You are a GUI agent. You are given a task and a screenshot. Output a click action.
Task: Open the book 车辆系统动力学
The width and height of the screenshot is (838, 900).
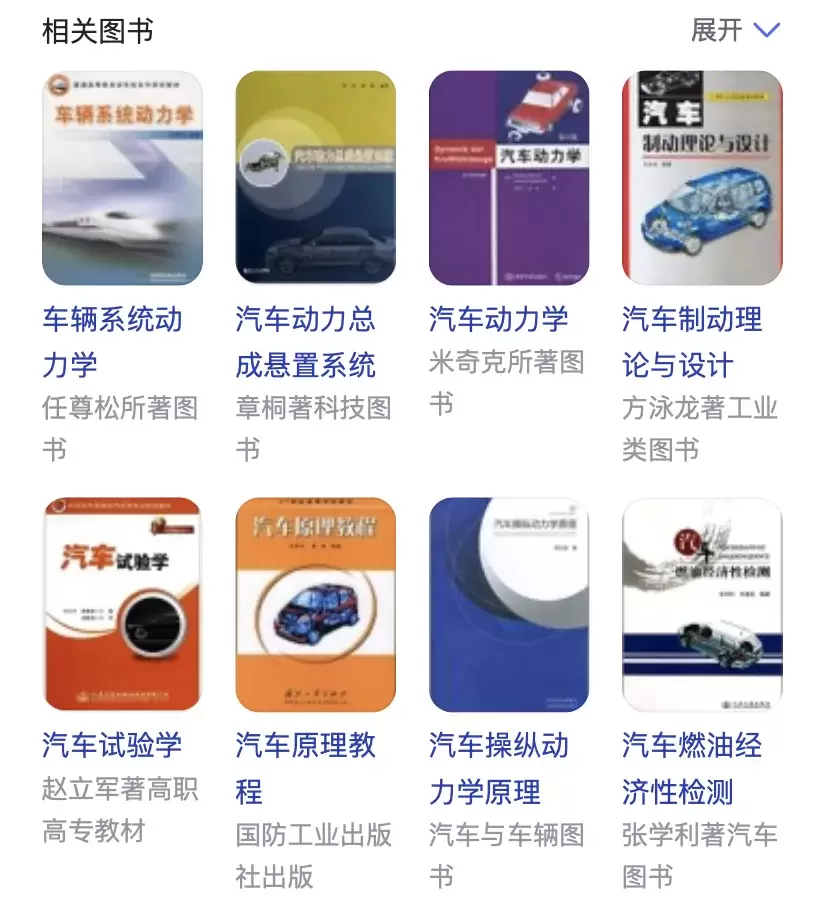click(122, 178)
